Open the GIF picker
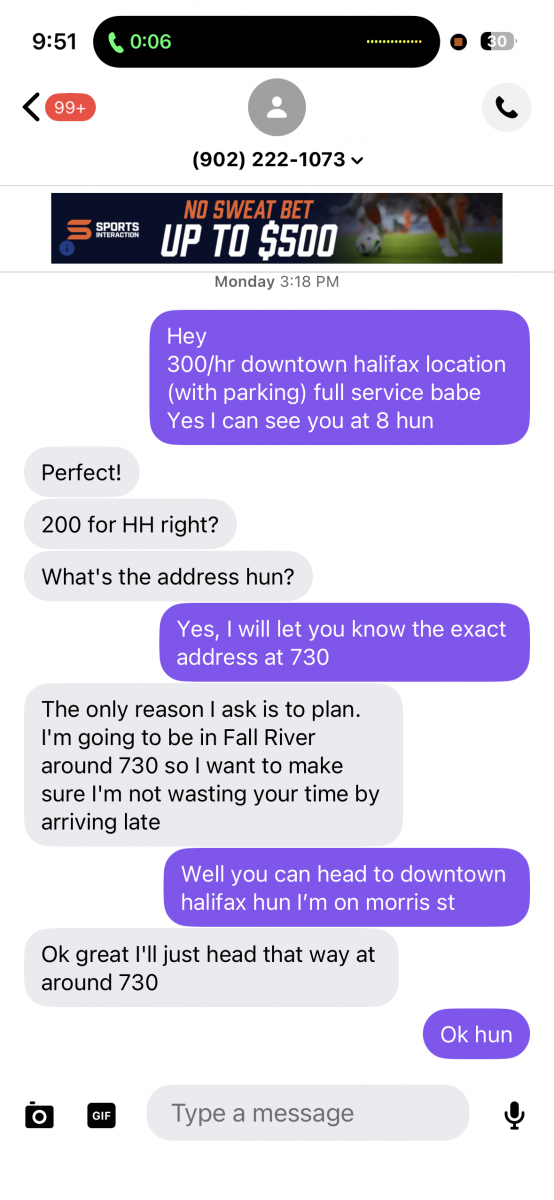The height and width of the screenshot is (1200, 554). (x=101, y=1115)
